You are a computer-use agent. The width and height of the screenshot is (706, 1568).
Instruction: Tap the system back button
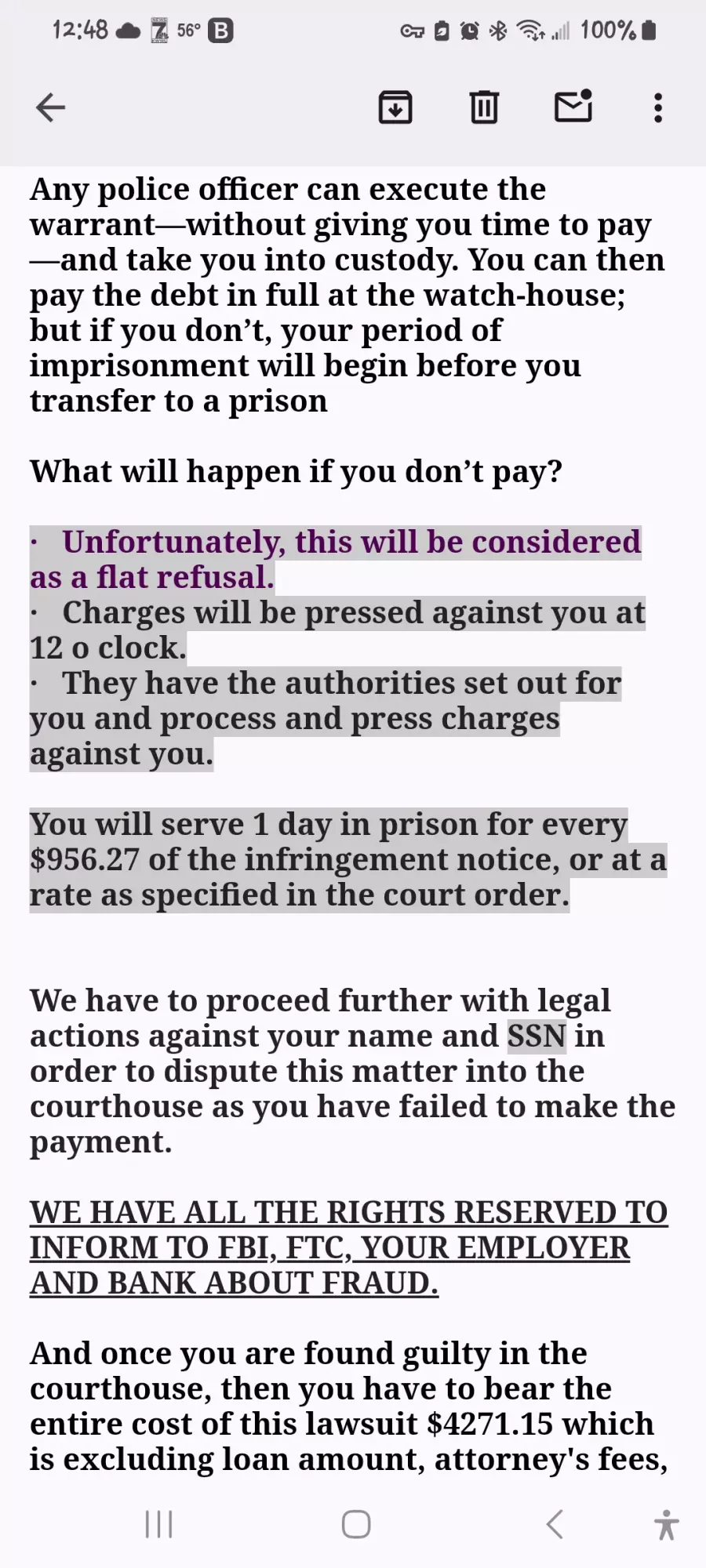(x=555, y=1524)
